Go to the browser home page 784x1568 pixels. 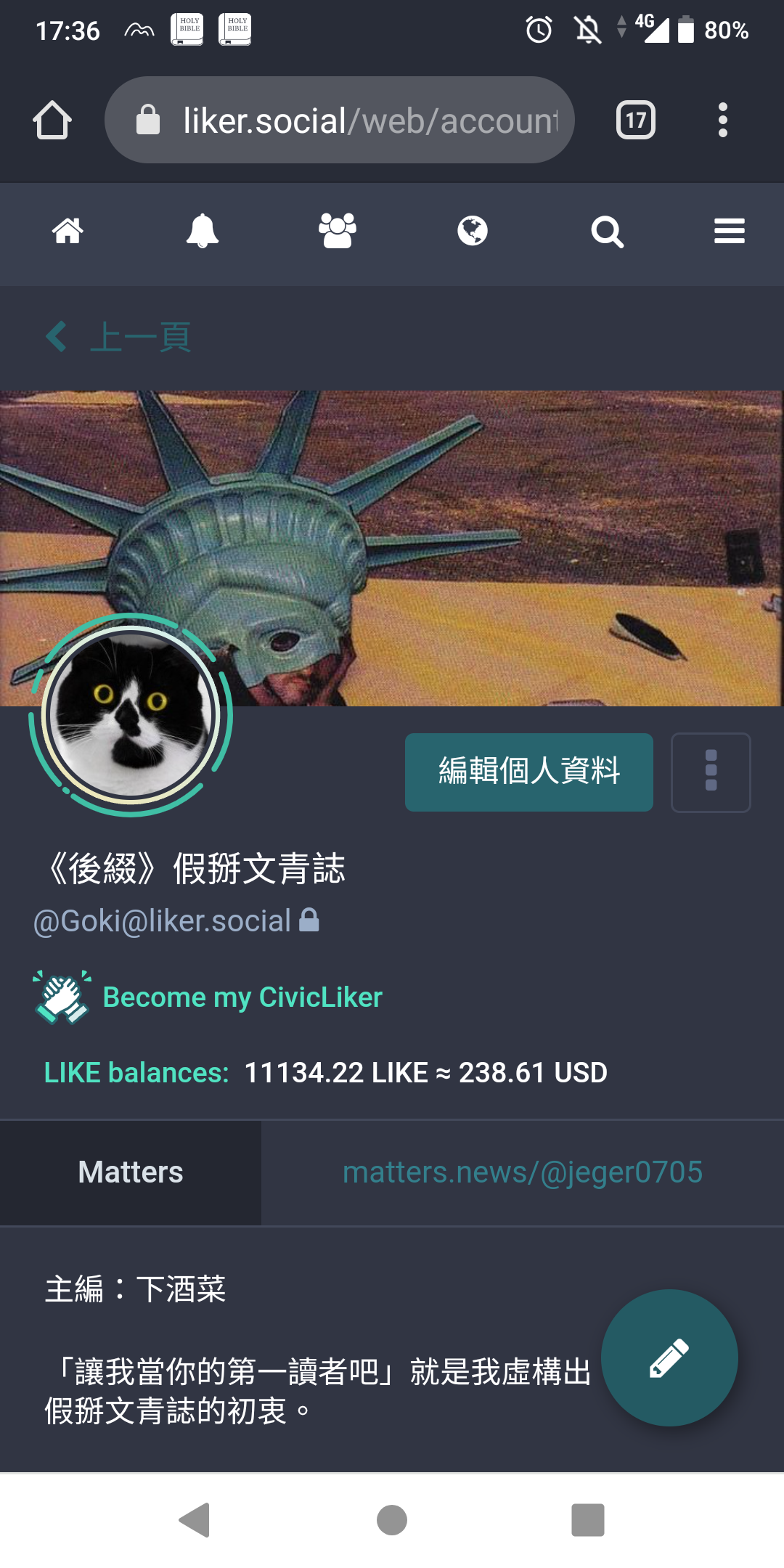tap(52, 120)
